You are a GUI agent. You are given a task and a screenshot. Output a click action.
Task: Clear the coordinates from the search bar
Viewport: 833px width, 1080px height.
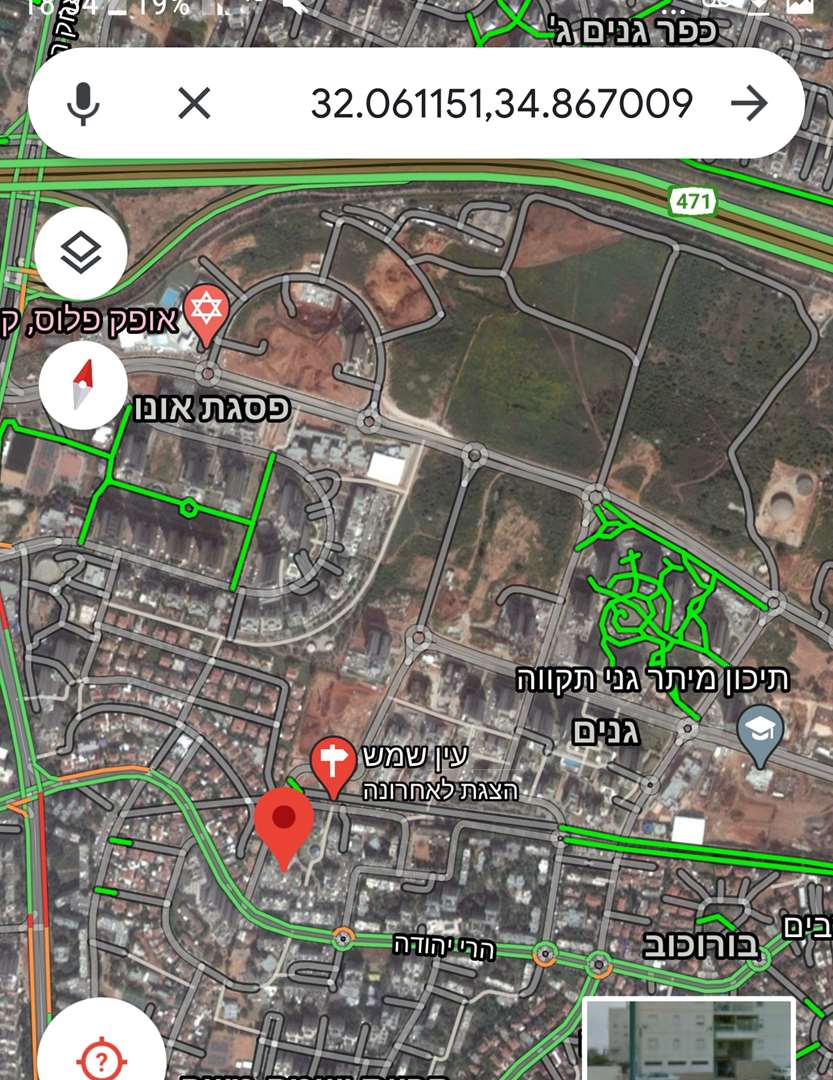pyautogui.click(x=194, y=103)
